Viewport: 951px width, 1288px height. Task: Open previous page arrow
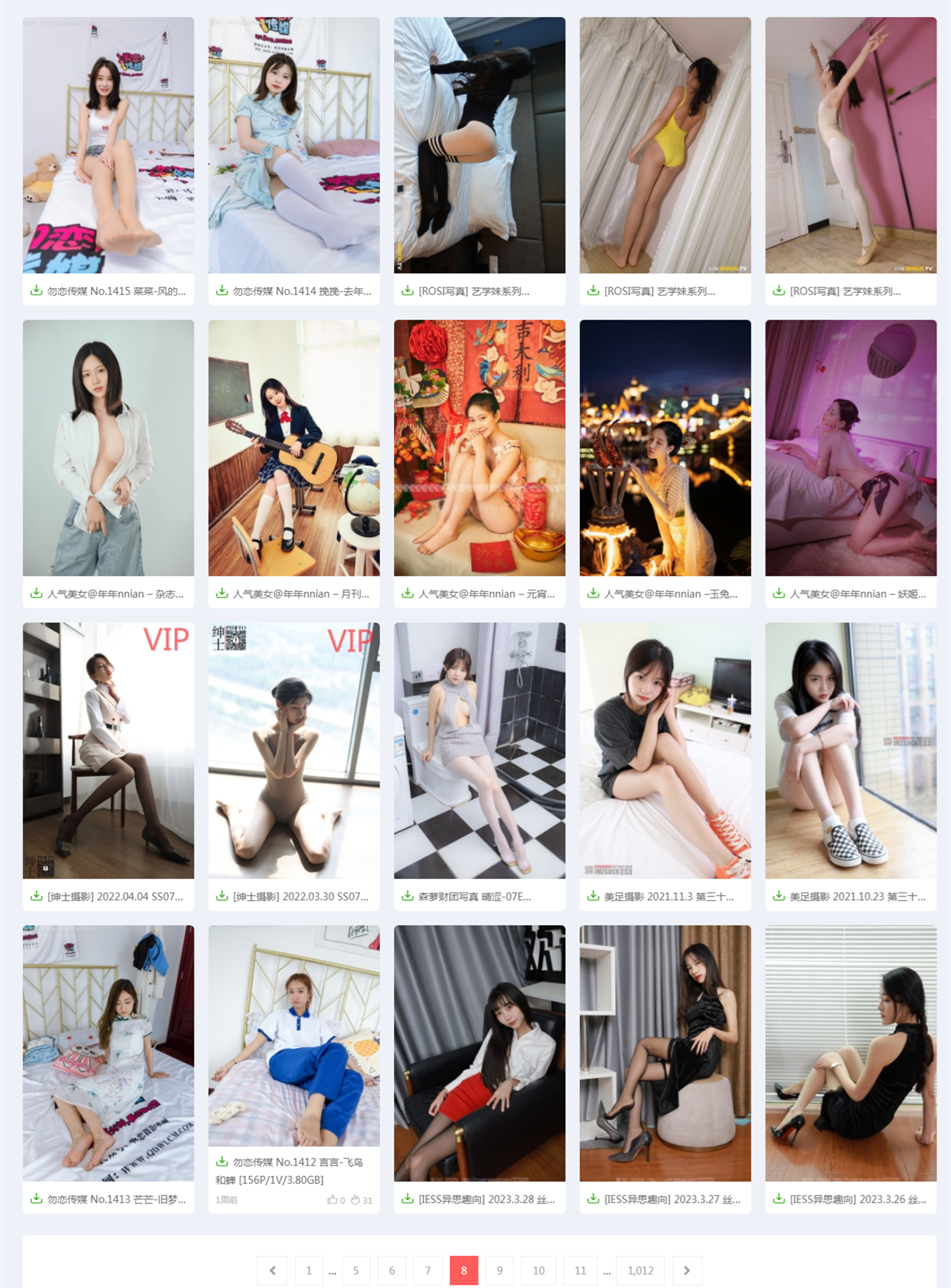(272, 1270)
